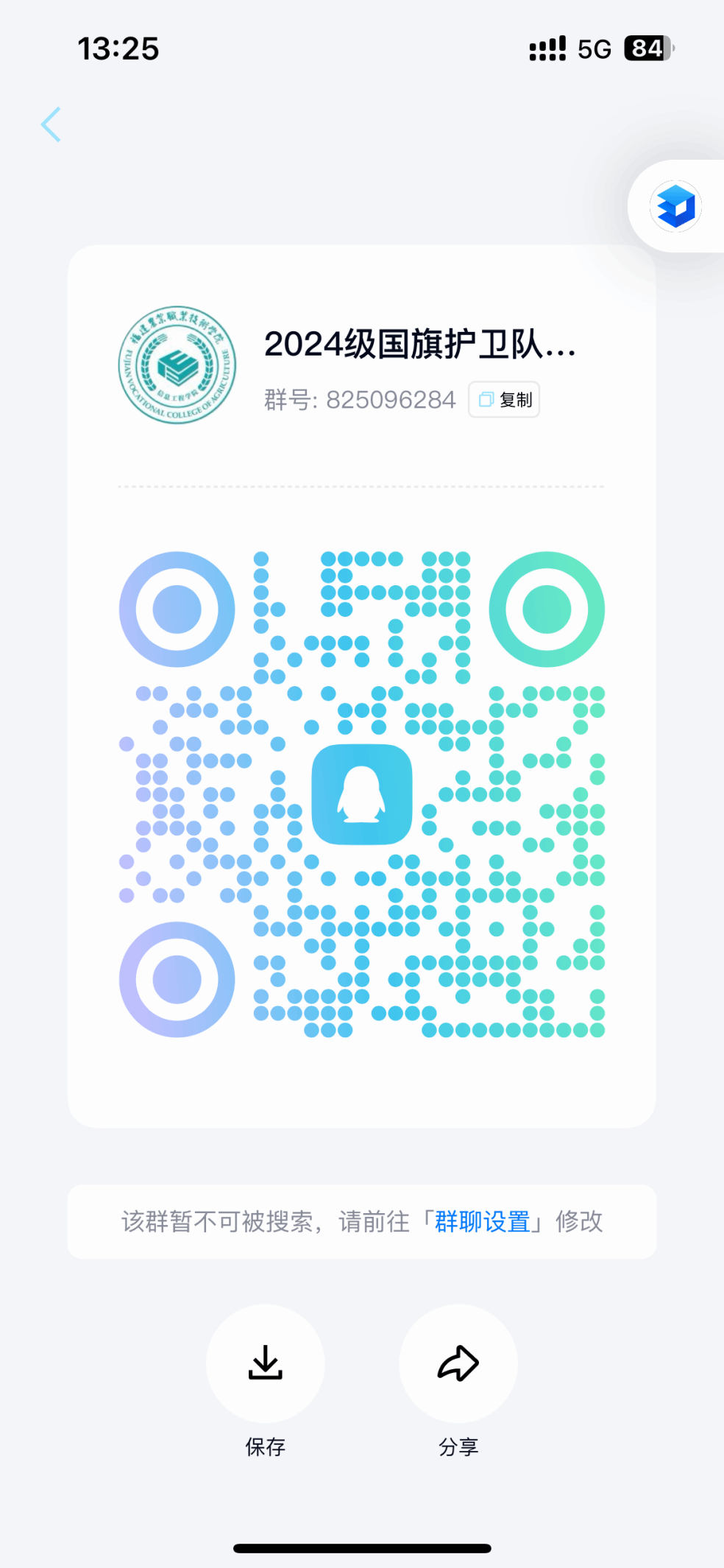Go back using the top-left arrow
Screen dimensions: 724x1568
(51, 124)
